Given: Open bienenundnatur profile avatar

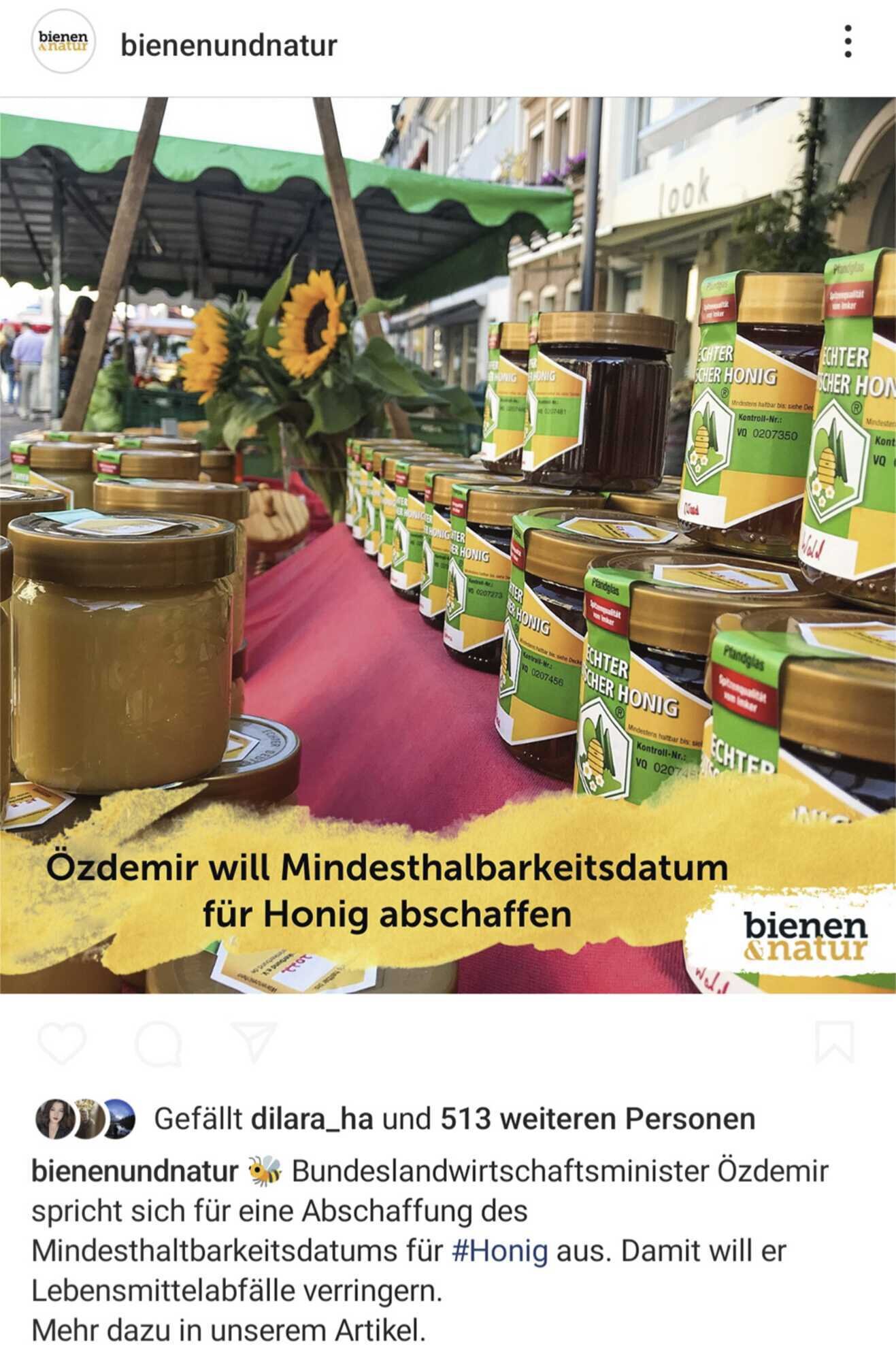Looking at the screenshot, I should 63,42.
